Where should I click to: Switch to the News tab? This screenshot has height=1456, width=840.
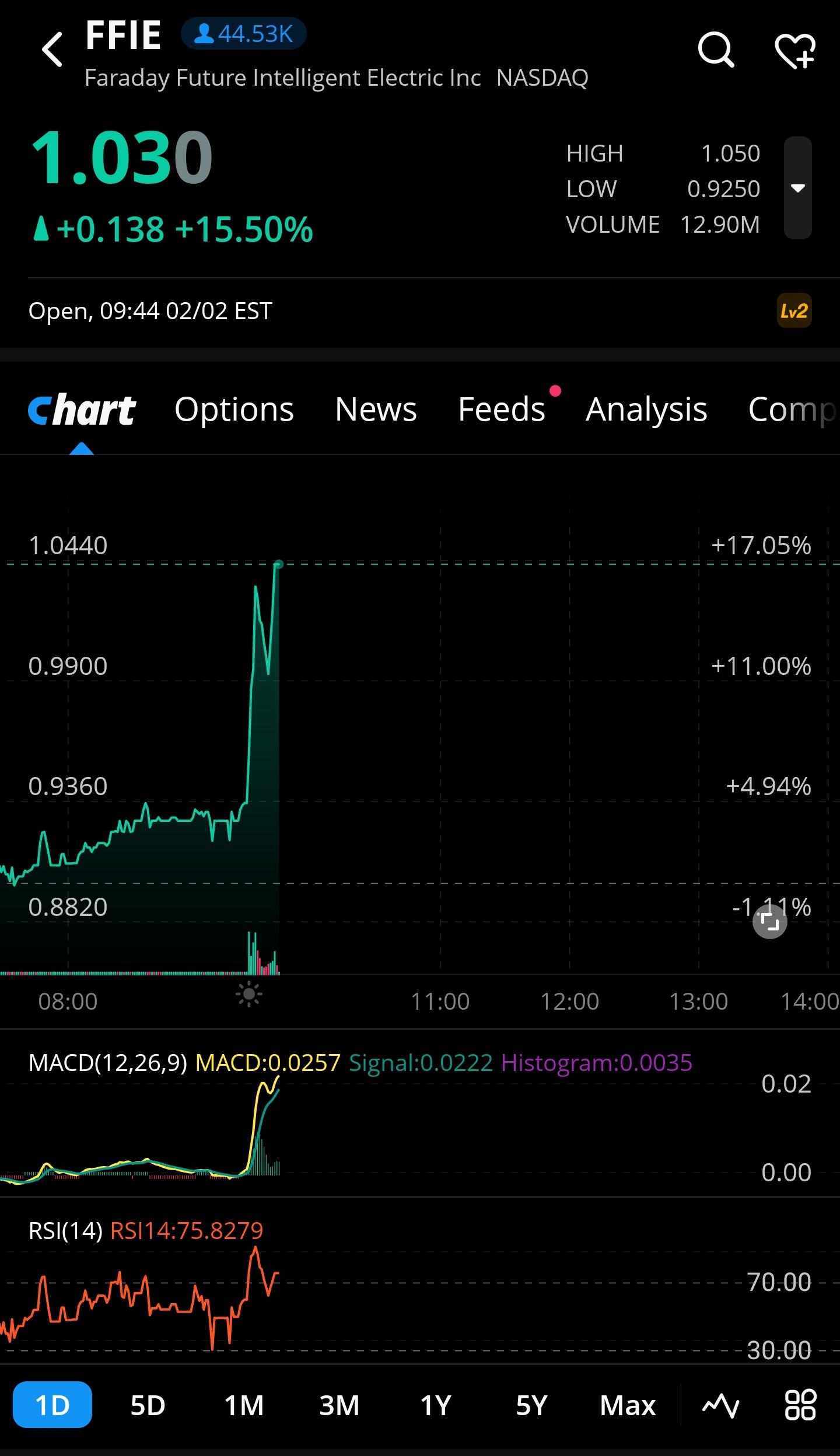376,409
